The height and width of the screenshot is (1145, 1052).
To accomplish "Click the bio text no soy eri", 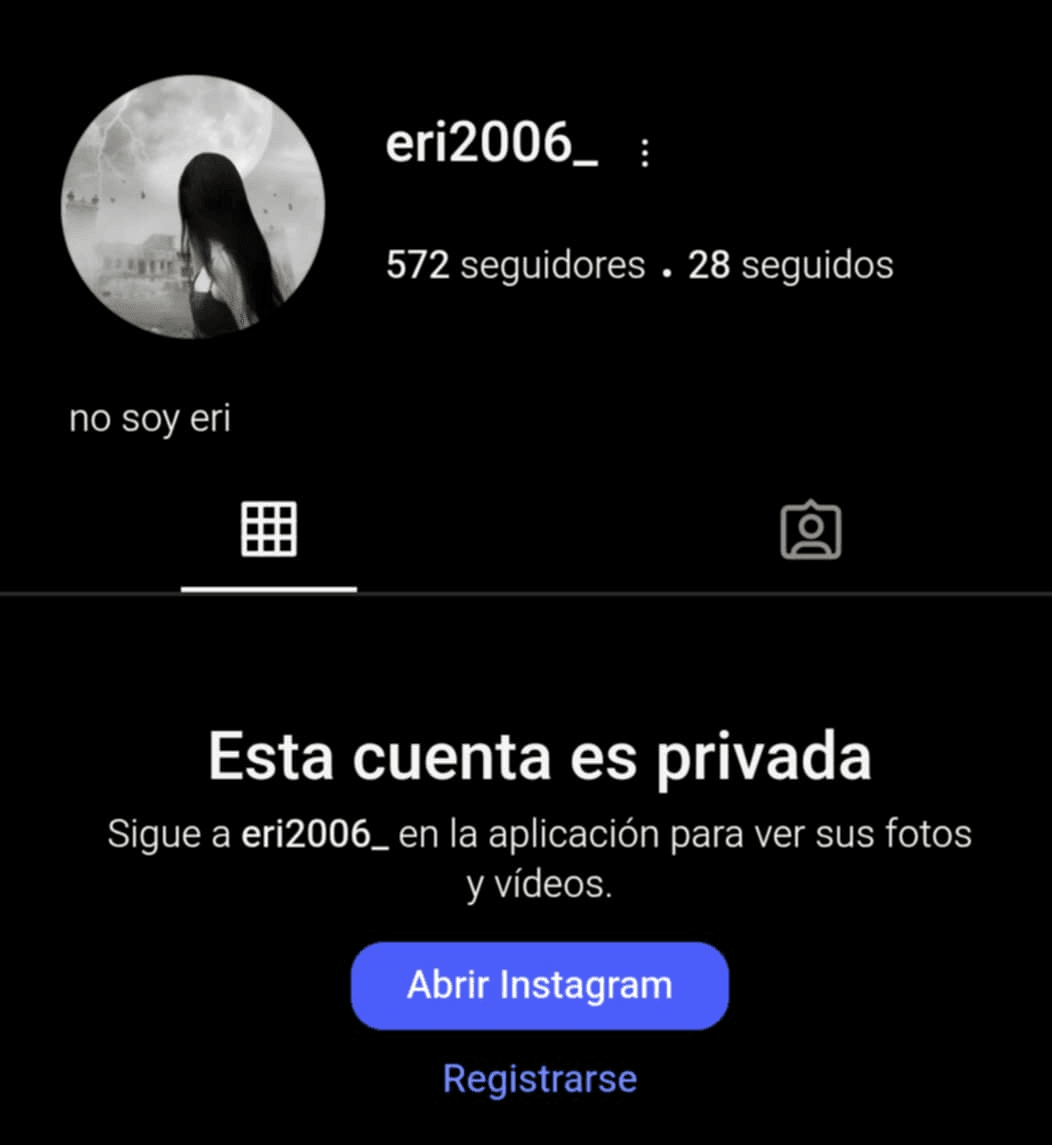I will [149, 418].
